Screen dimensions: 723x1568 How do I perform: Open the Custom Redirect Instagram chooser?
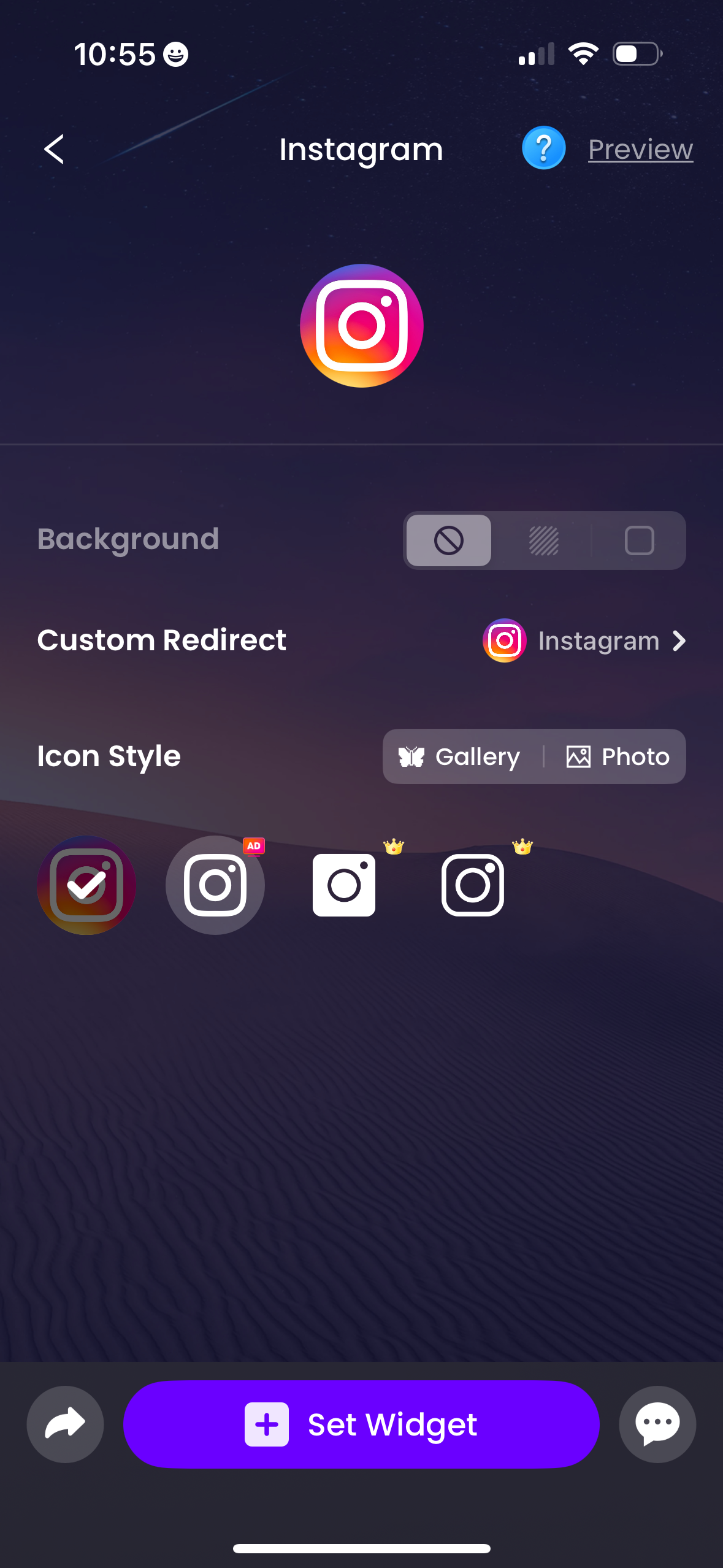598,640
